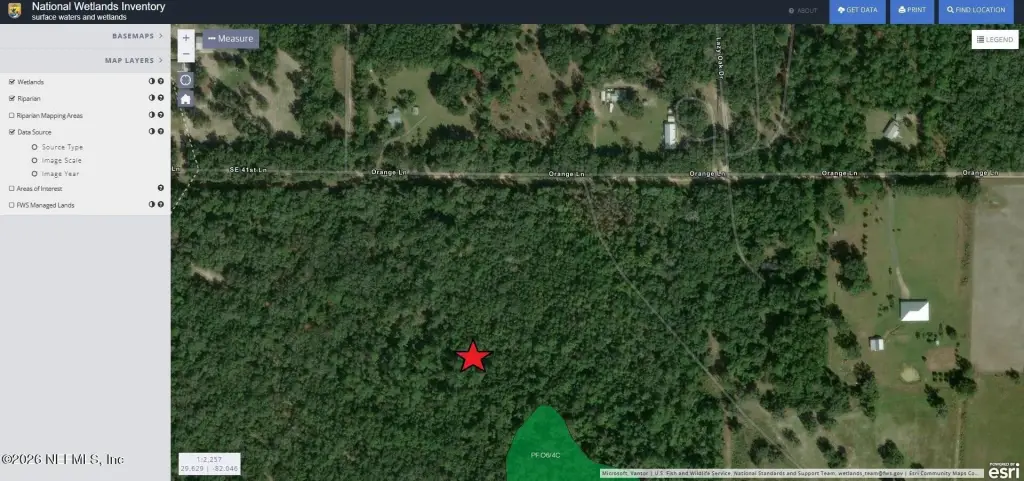The height and width of the screenshot is (481, 1024).
Task: Uncheck the Riparian layer
Action: pyautogui.click(x=12, y=98)
